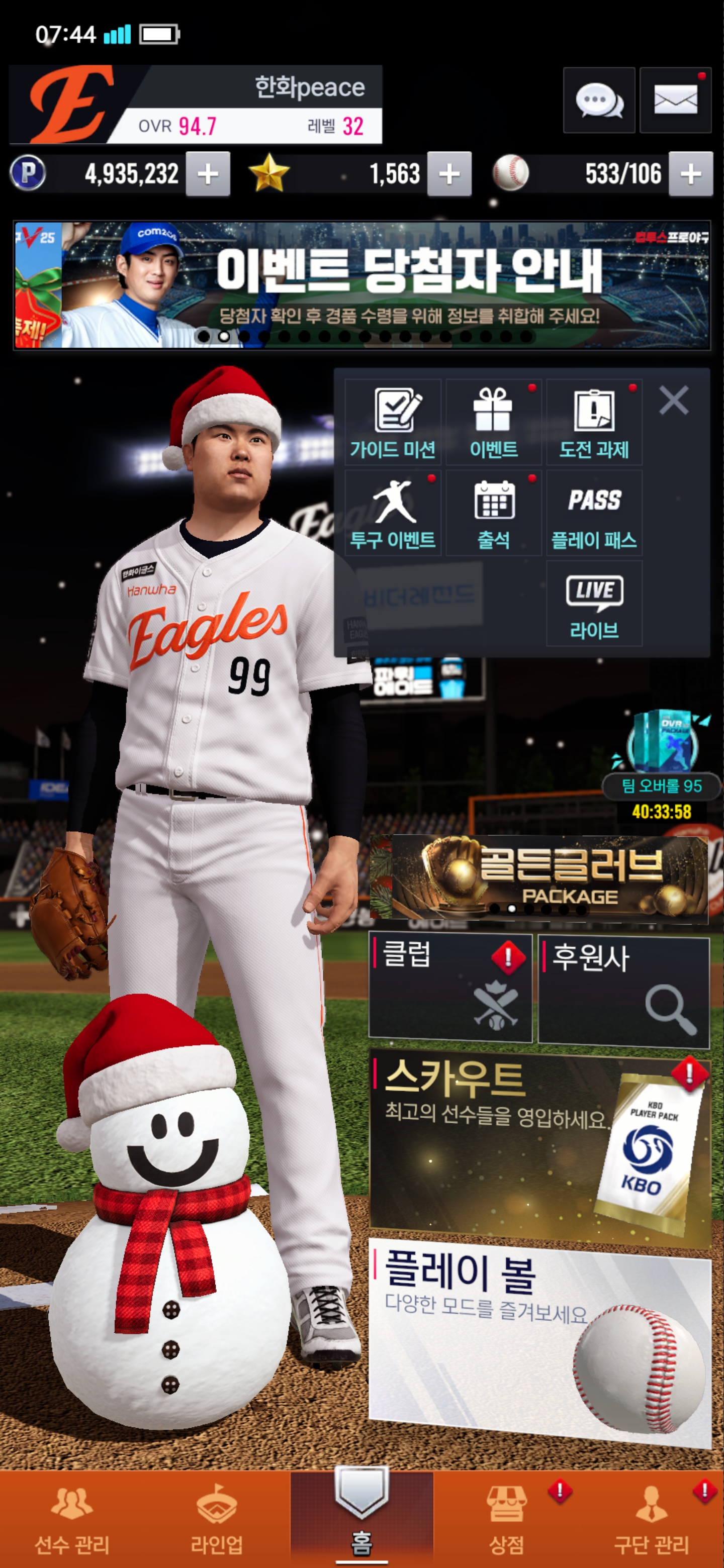Viewport: 724px width, 1568px height.
Task: Close the quick menu panel
Action: click(x=673, y=401)
